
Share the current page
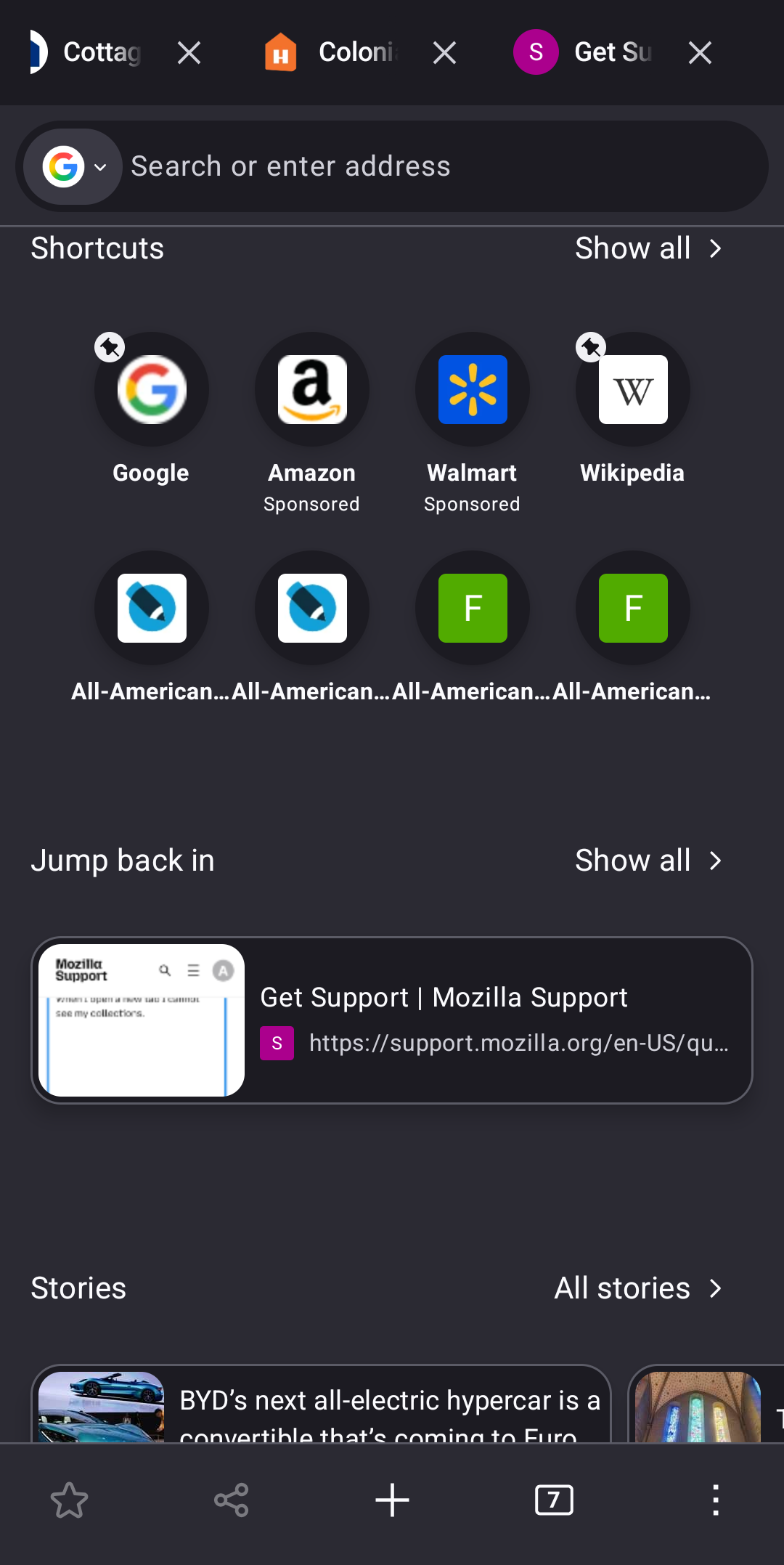tap(232, 1500)
